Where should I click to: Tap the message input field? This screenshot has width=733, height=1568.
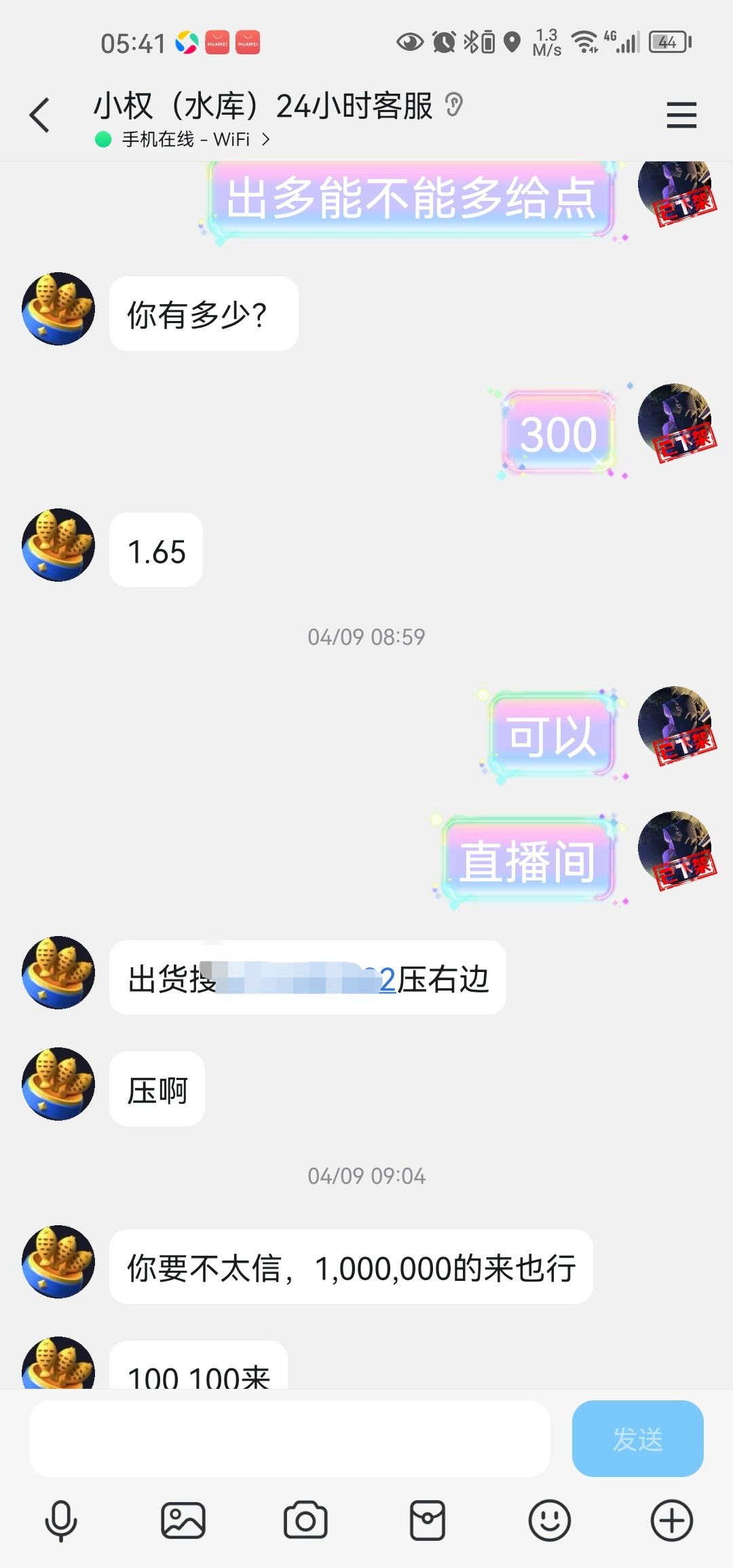[x=289, y=1438]
